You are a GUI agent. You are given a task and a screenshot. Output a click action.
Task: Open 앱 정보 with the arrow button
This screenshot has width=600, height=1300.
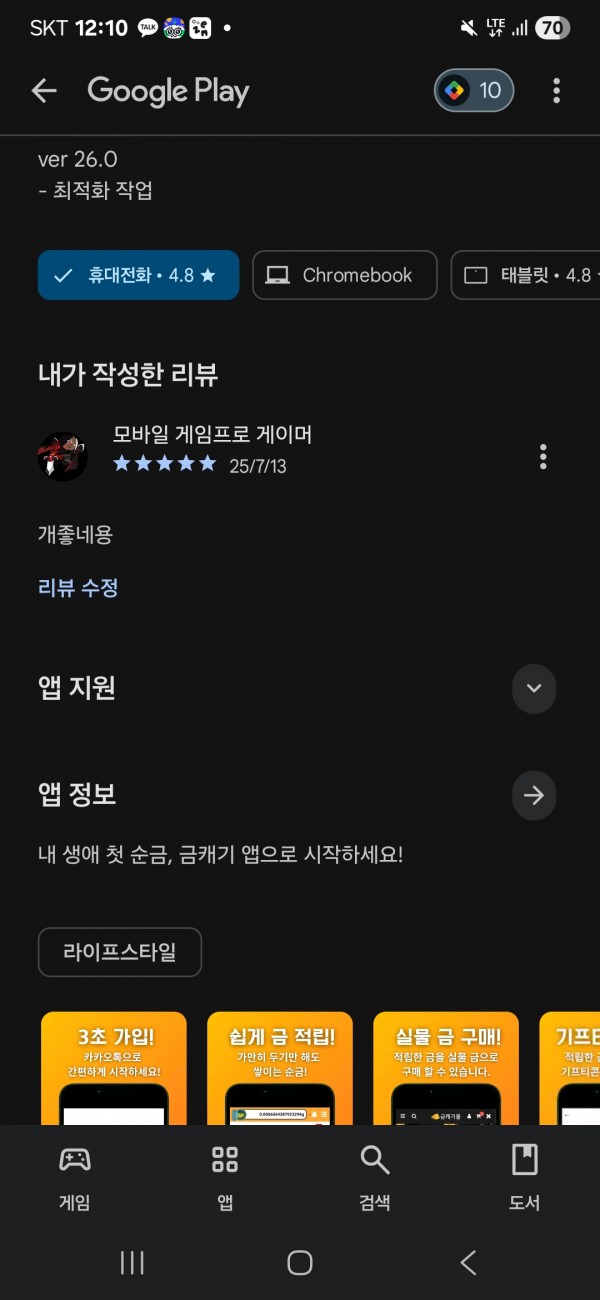[x=534, y=795]
